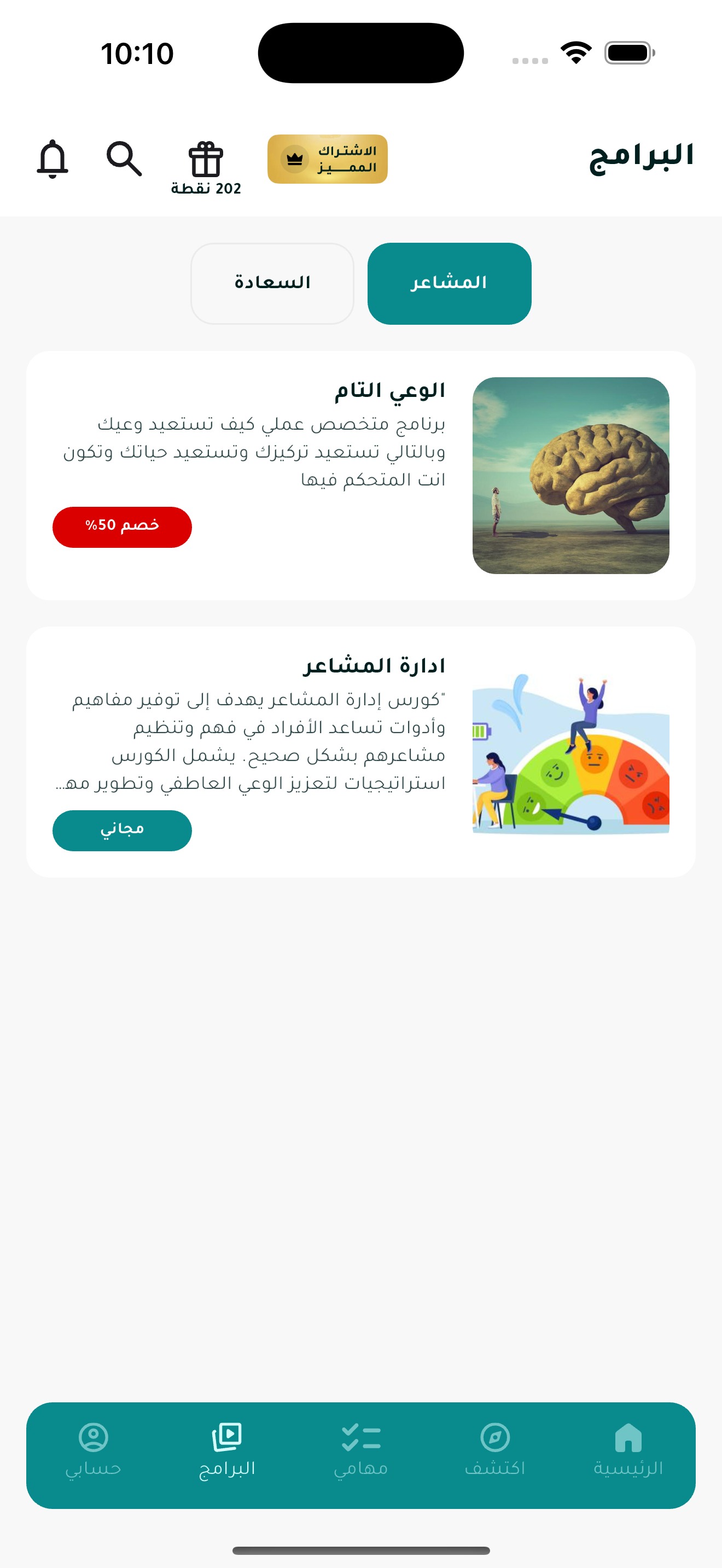Open the search icon
Viewport: 722px width, 1568px height.
(124, 159)
